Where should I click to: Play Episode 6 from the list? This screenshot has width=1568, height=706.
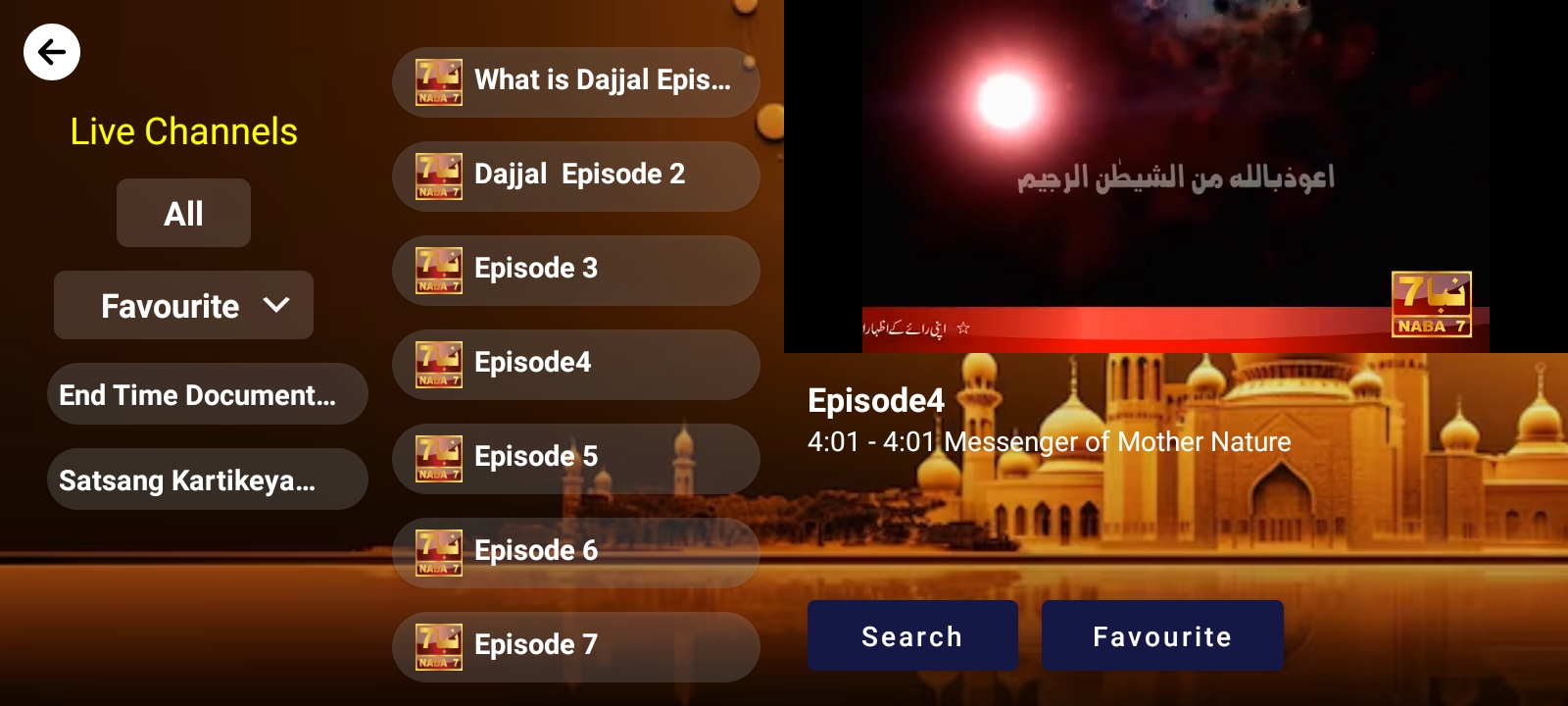point(575,552)
